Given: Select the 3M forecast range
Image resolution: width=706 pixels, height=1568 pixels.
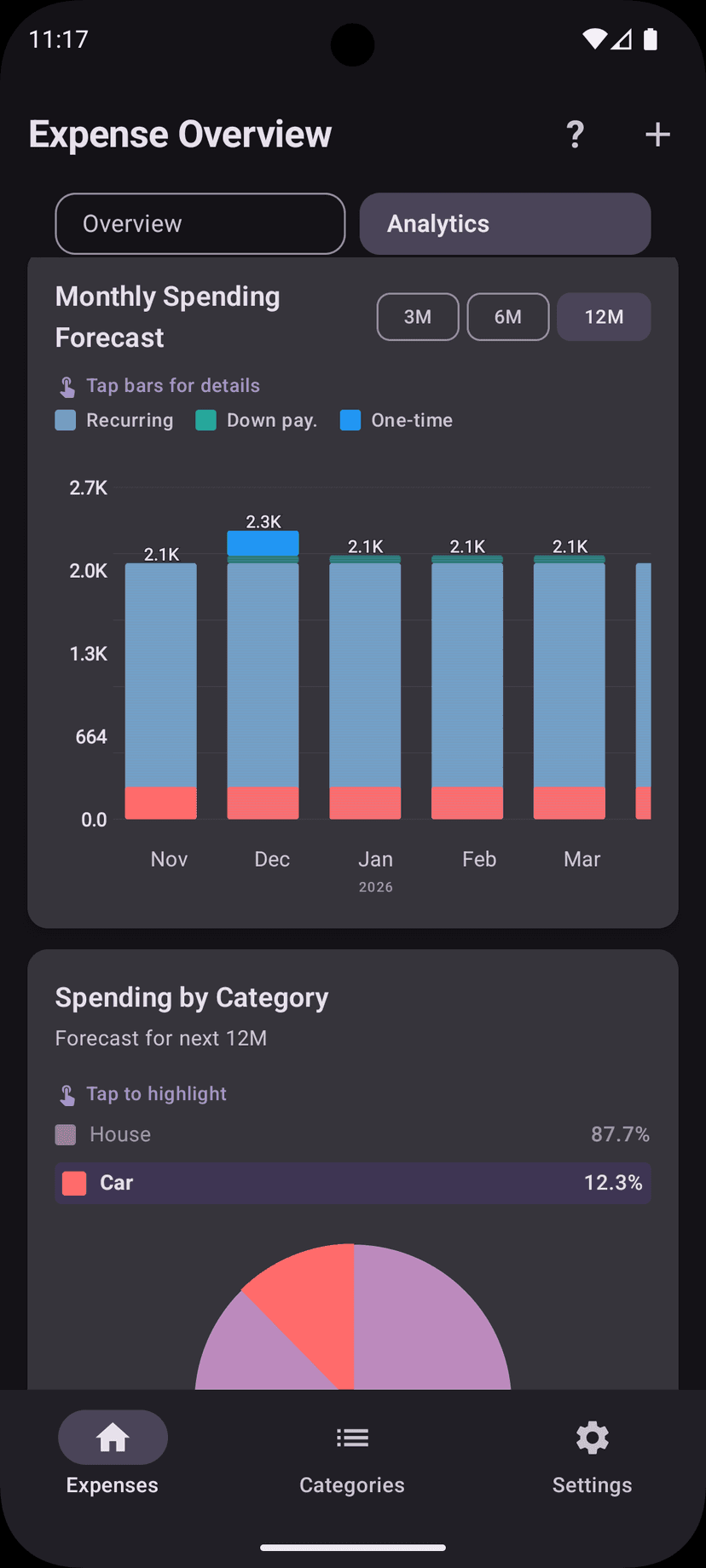Looking at the screenshot, I should tap(417, 316).
